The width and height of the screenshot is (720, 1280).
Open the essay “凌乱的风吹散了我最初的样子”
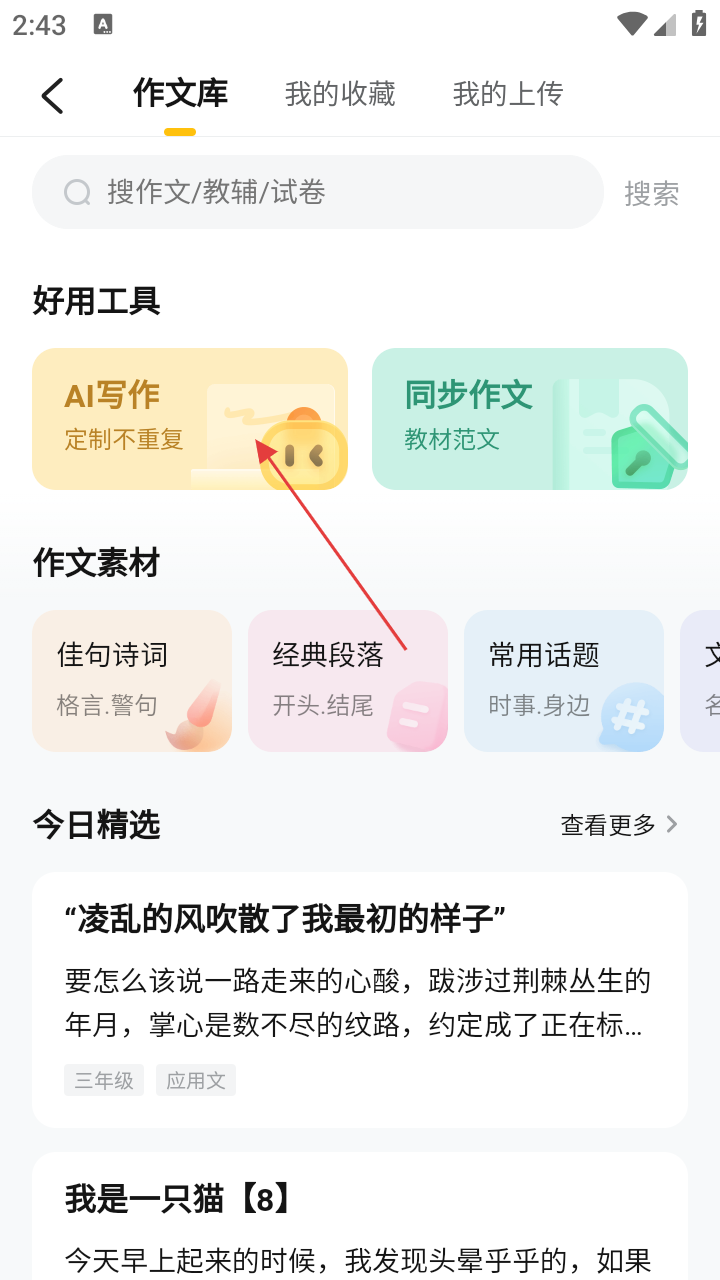pyautogui.click(x=360, y=998)
